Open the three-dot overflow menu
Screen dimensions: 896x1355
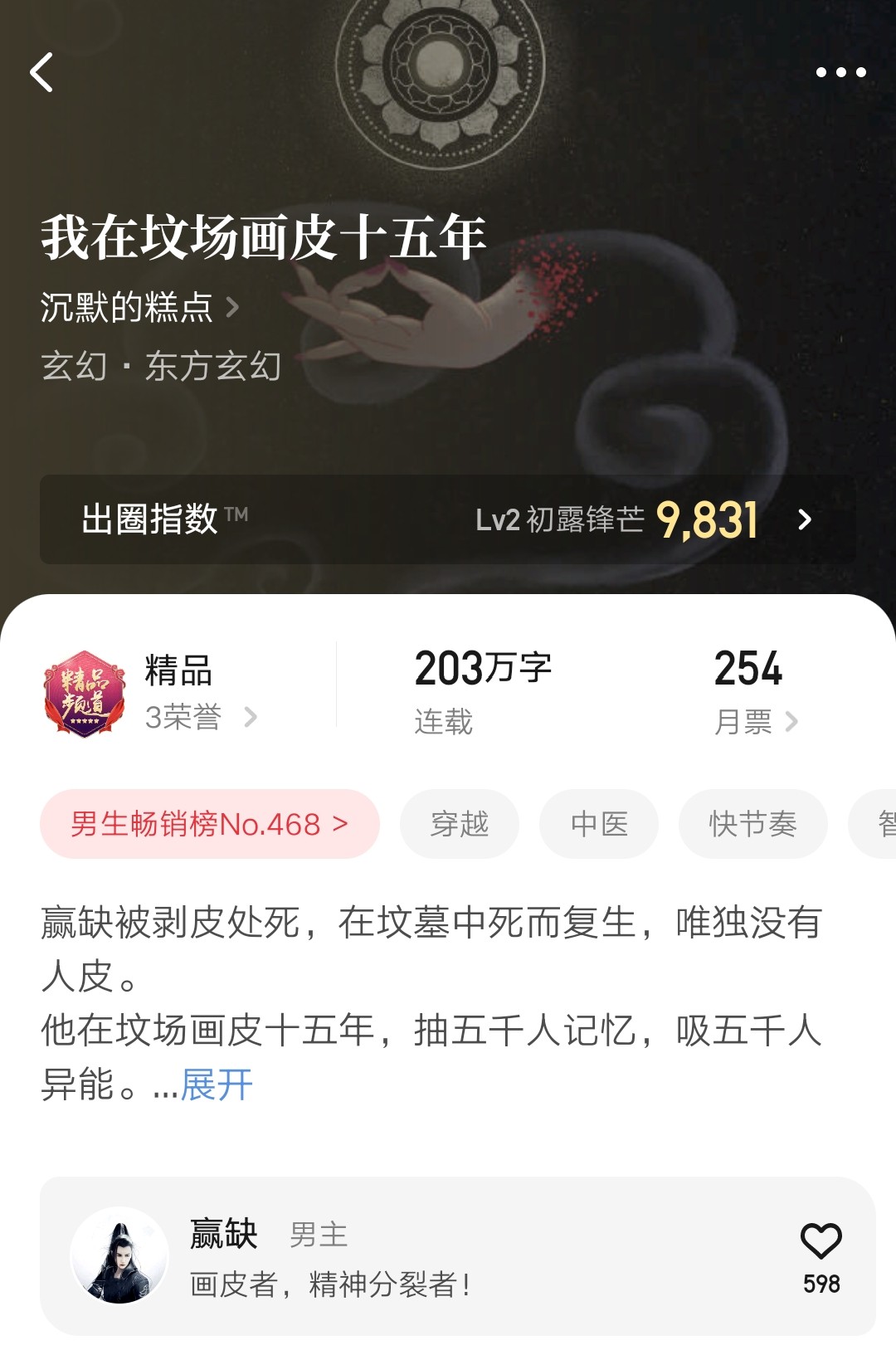point(840,72)
